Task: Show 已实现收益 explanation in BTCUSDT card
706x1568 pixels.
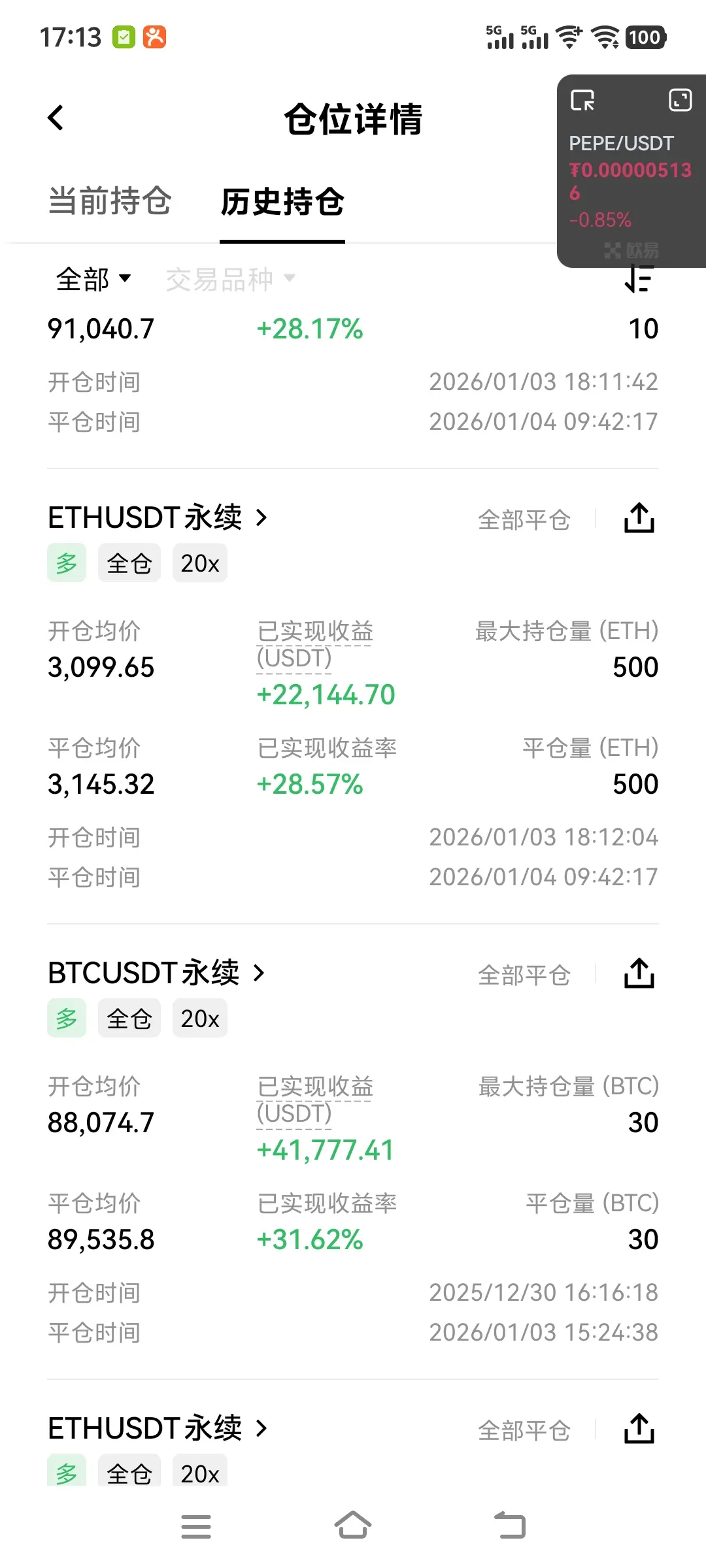Action: (314, 1099)
